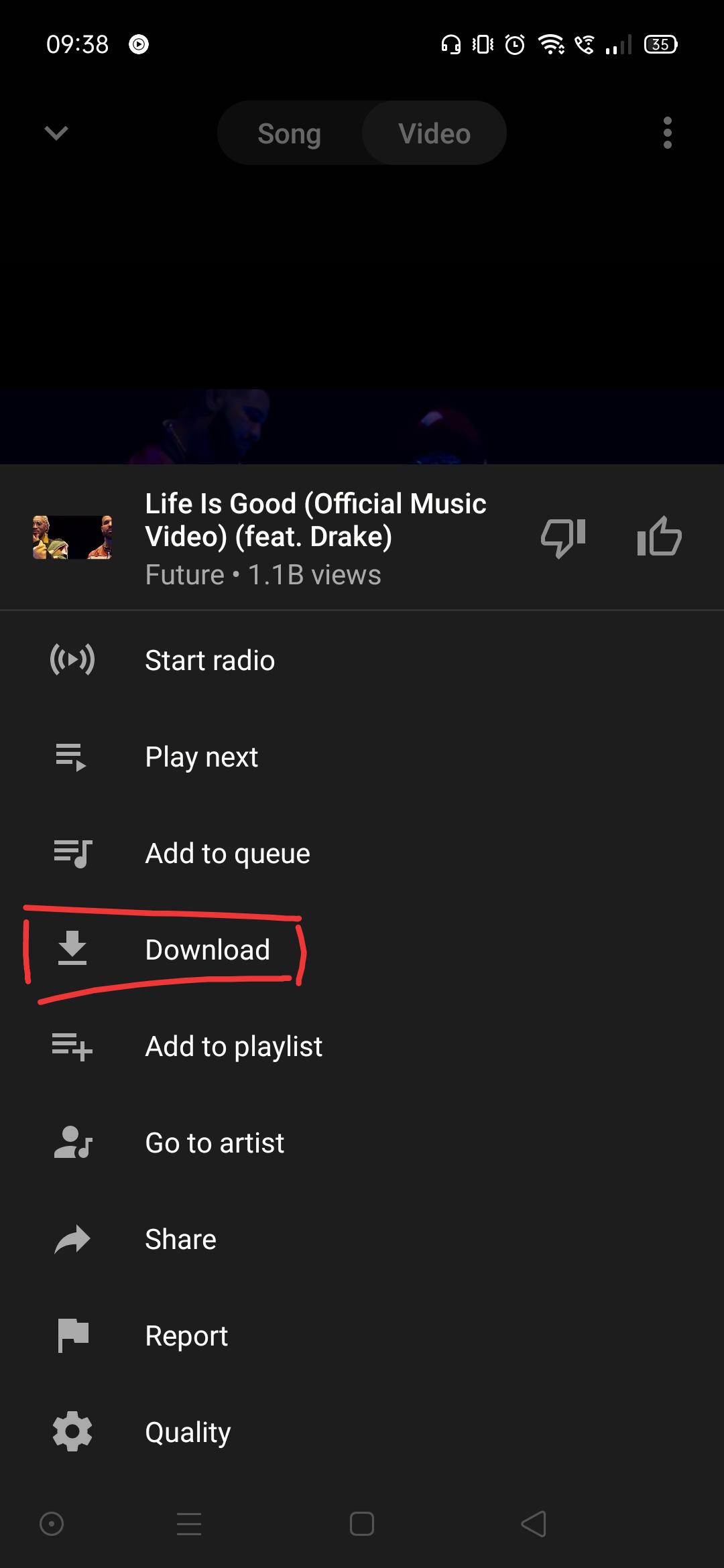Switch to the Video tab

pos(434,133)
